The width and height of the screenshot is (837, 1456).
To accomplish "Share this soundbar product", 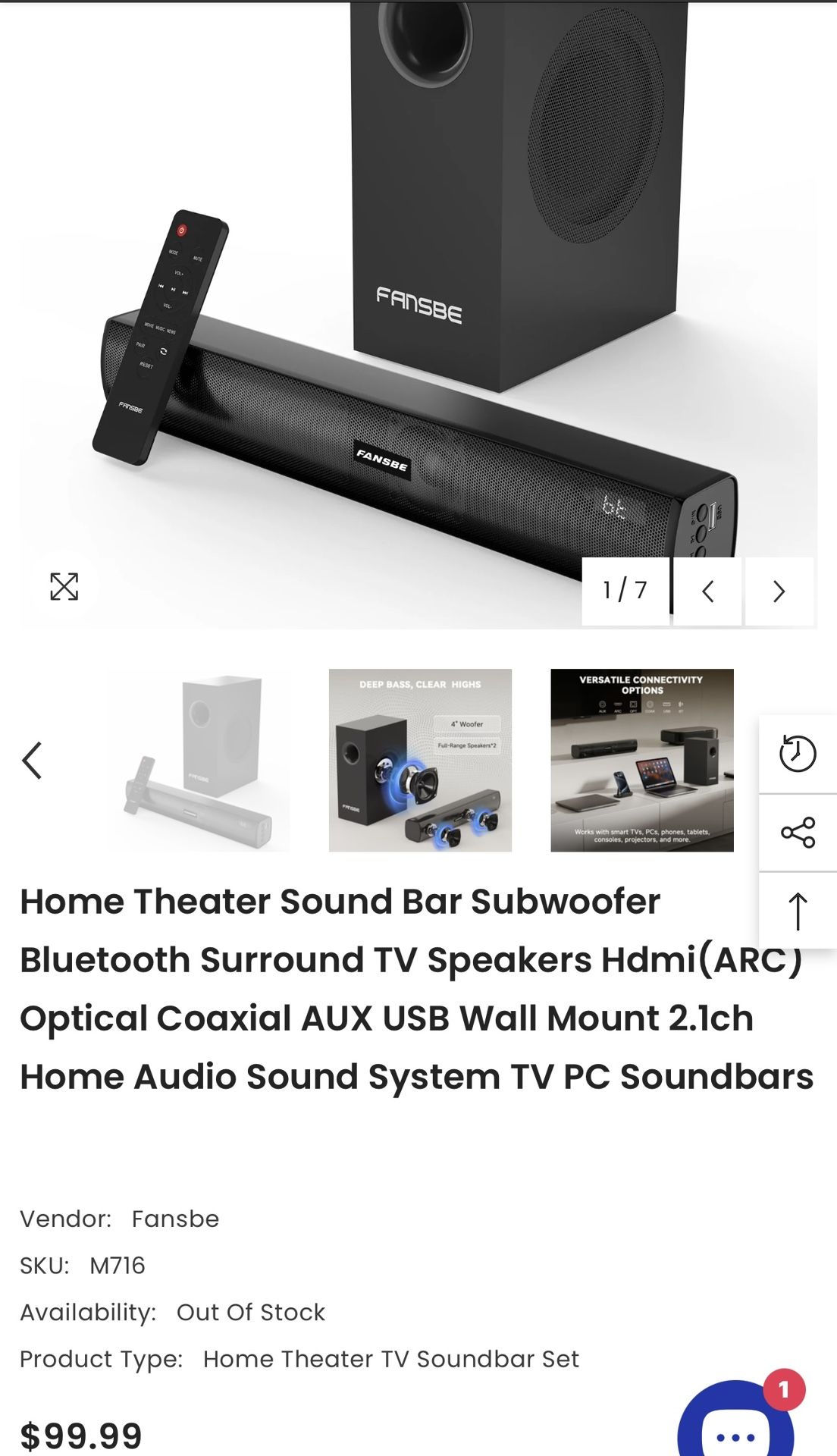I will pyautogui.click(x=796, y=833).
